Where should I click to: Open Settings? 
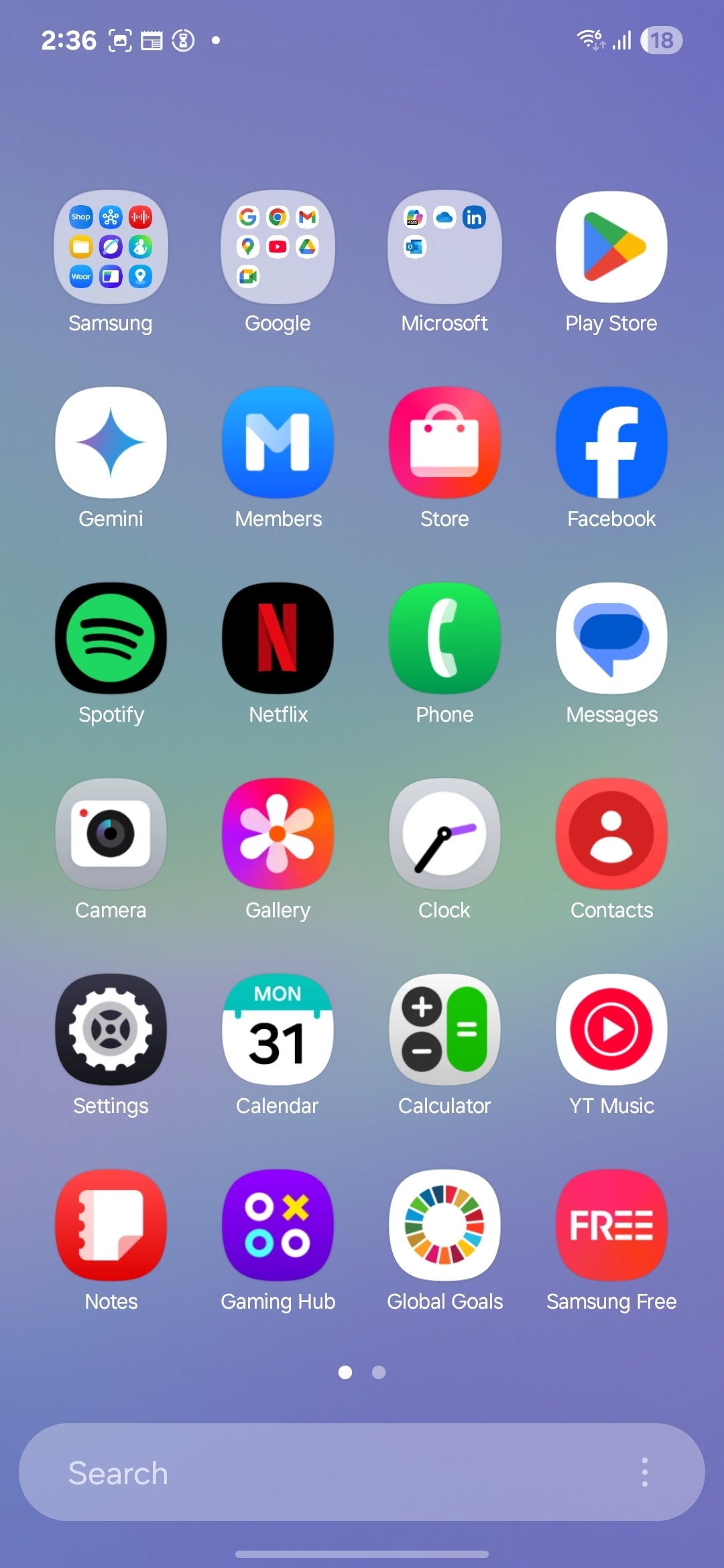pyautogui.click(x=111, y=1029)
